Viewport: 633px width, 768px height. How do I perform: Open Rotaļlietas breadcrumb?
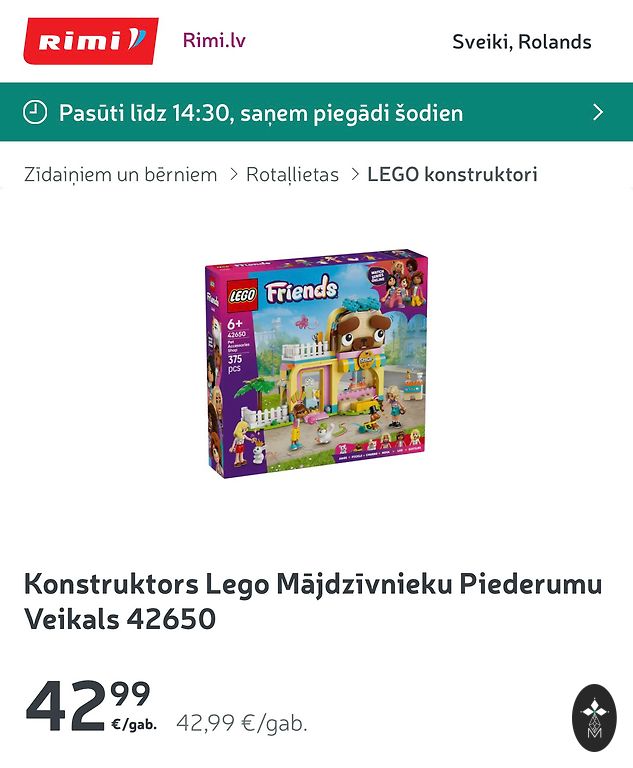click(x=293, y=175)
